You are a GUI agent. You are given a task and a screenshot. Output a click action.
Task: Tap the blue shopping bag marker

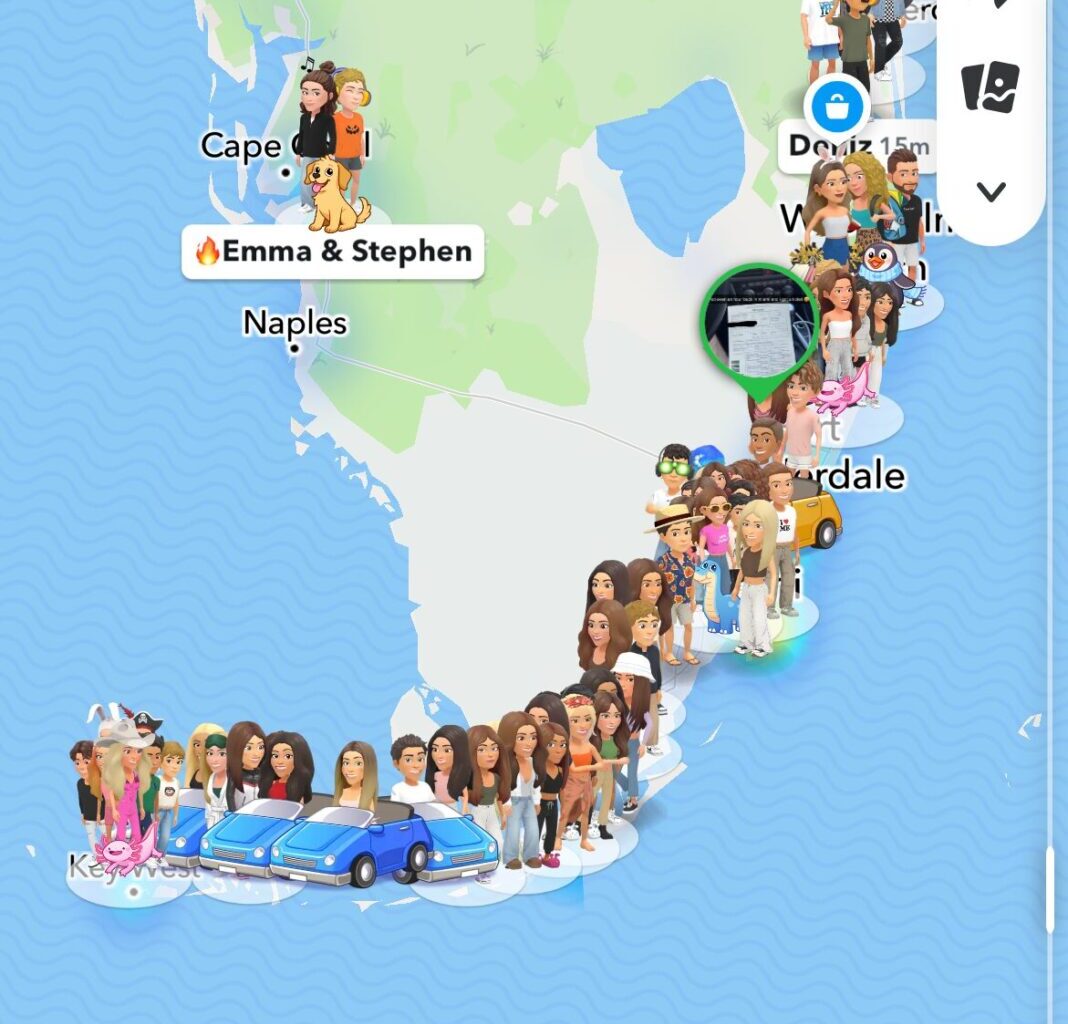[836, 106]
